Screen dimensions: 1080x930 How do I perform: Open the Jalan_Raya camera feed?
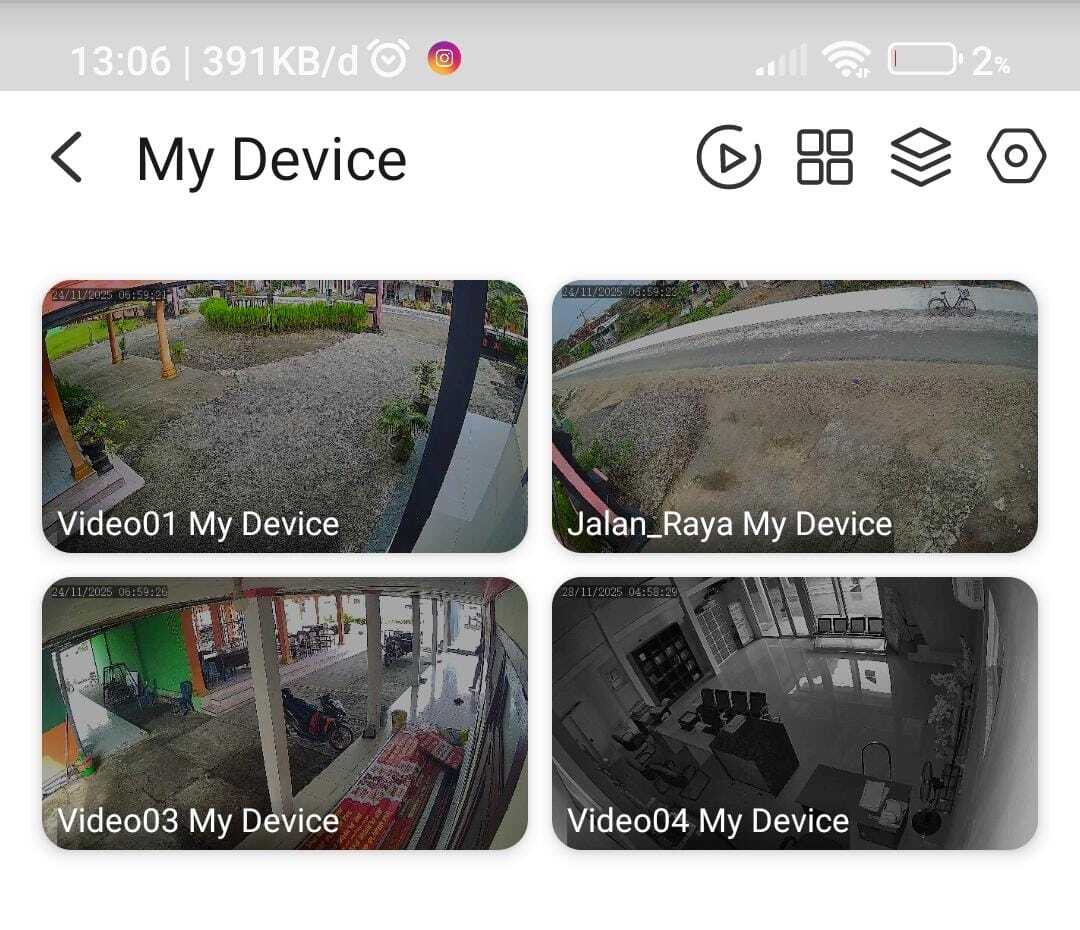click(x=794, y=416)
